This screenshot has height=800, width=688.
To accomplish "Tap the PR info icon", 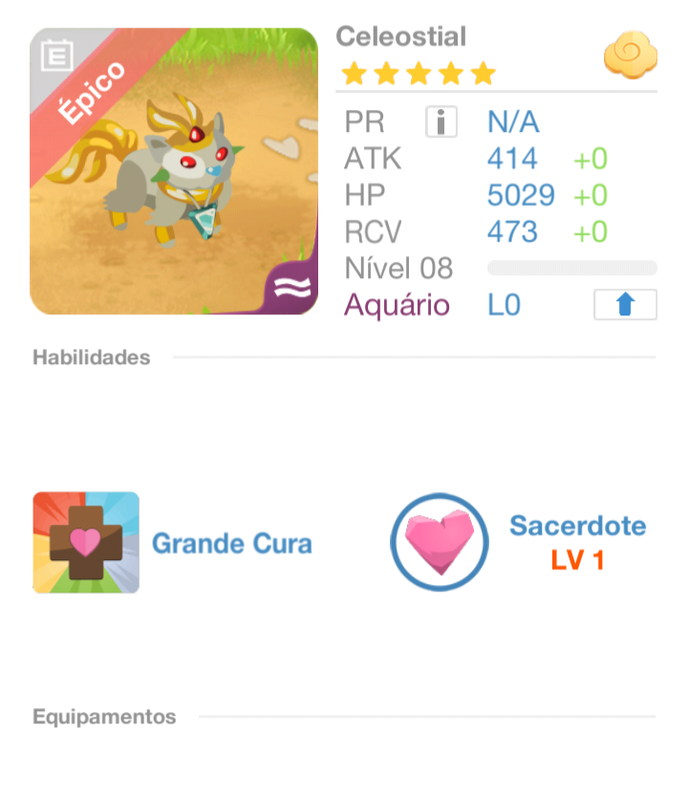I will [441, 122].
